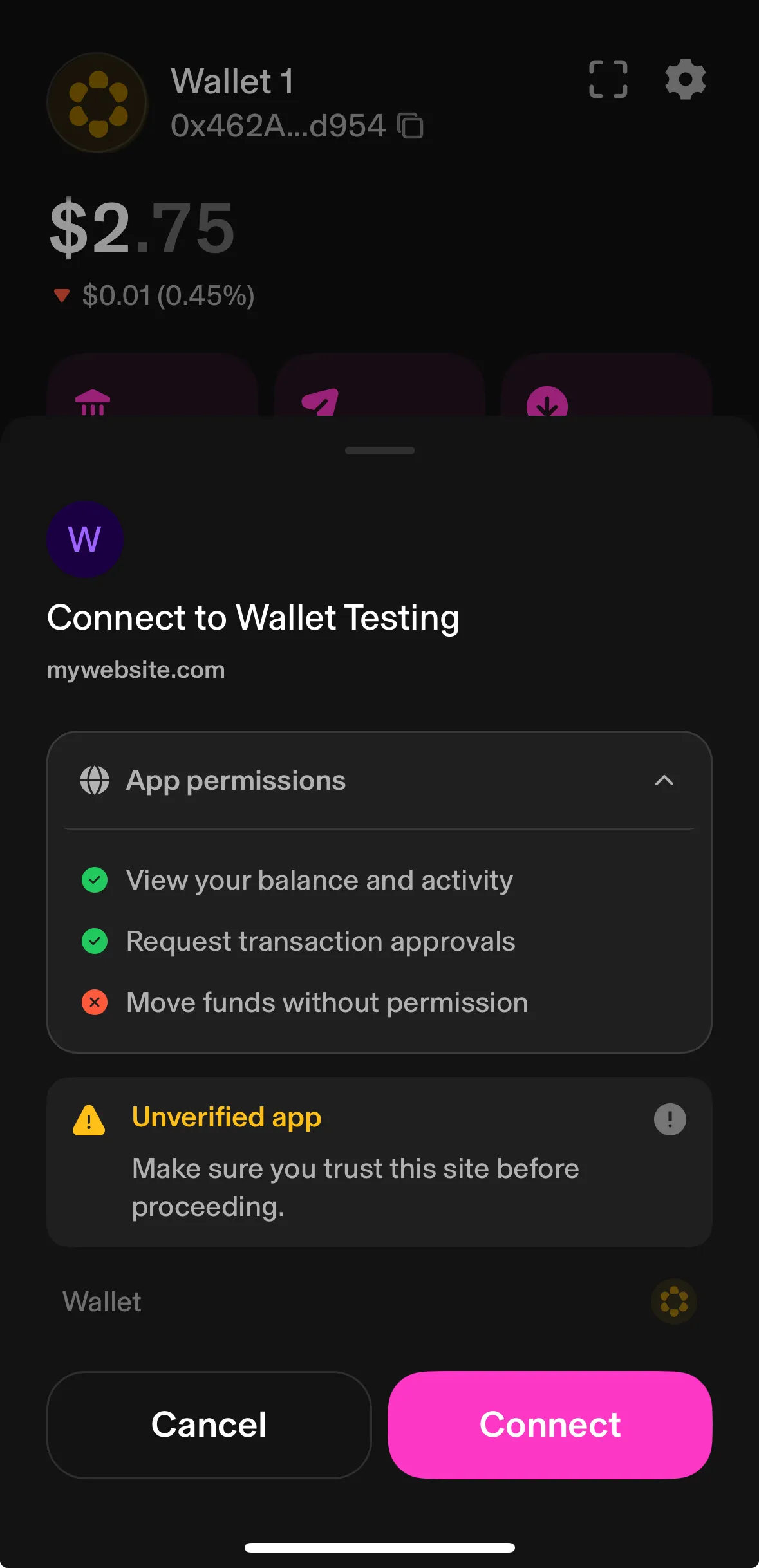Image resolution: width=759 pixels, height=1568 pixels.
Task: Click the check beside Request transaction approvals
Action: (x=95, y=941)
